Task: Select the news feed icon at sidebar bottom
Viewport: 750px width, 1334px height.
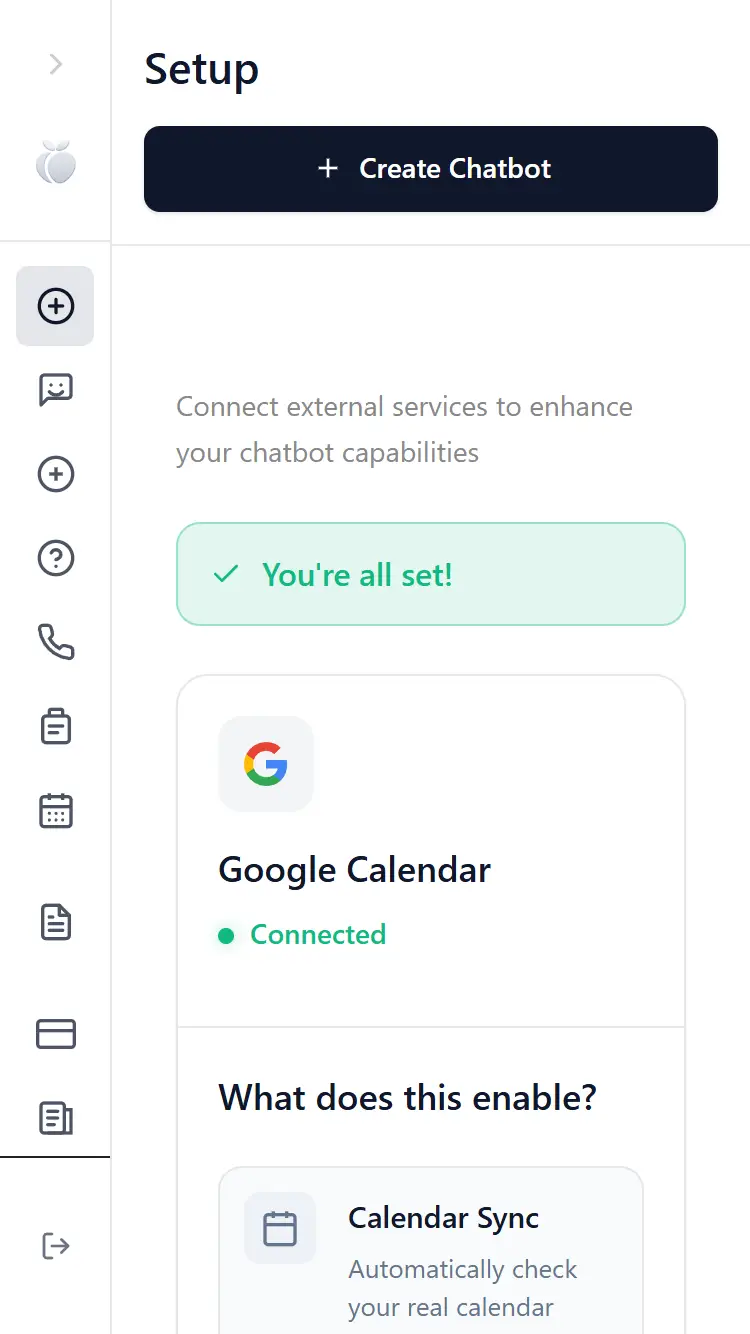Action: [x=55, y=1118]
